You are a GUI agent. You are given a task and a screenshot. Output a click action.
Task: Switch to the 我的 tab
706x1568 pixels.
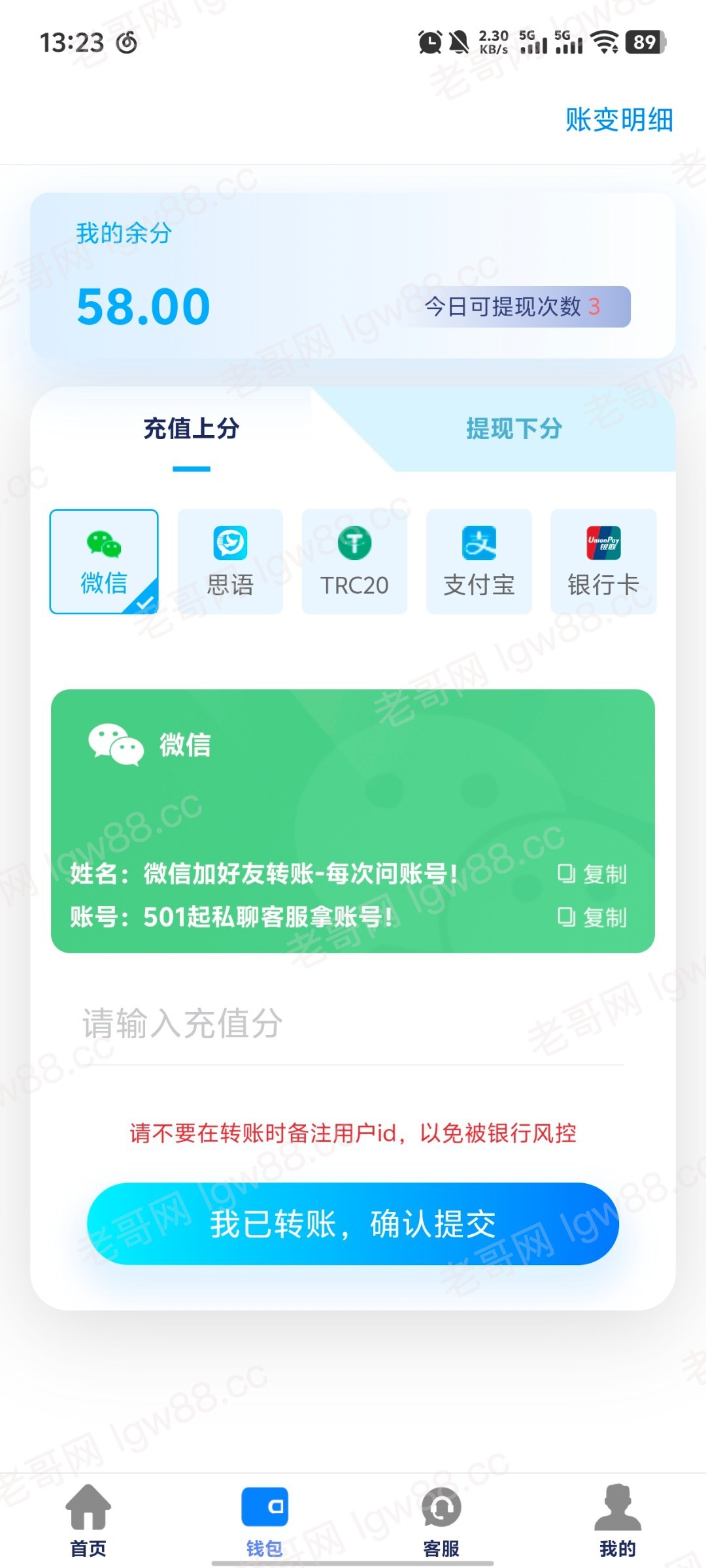coord(618,1519)
